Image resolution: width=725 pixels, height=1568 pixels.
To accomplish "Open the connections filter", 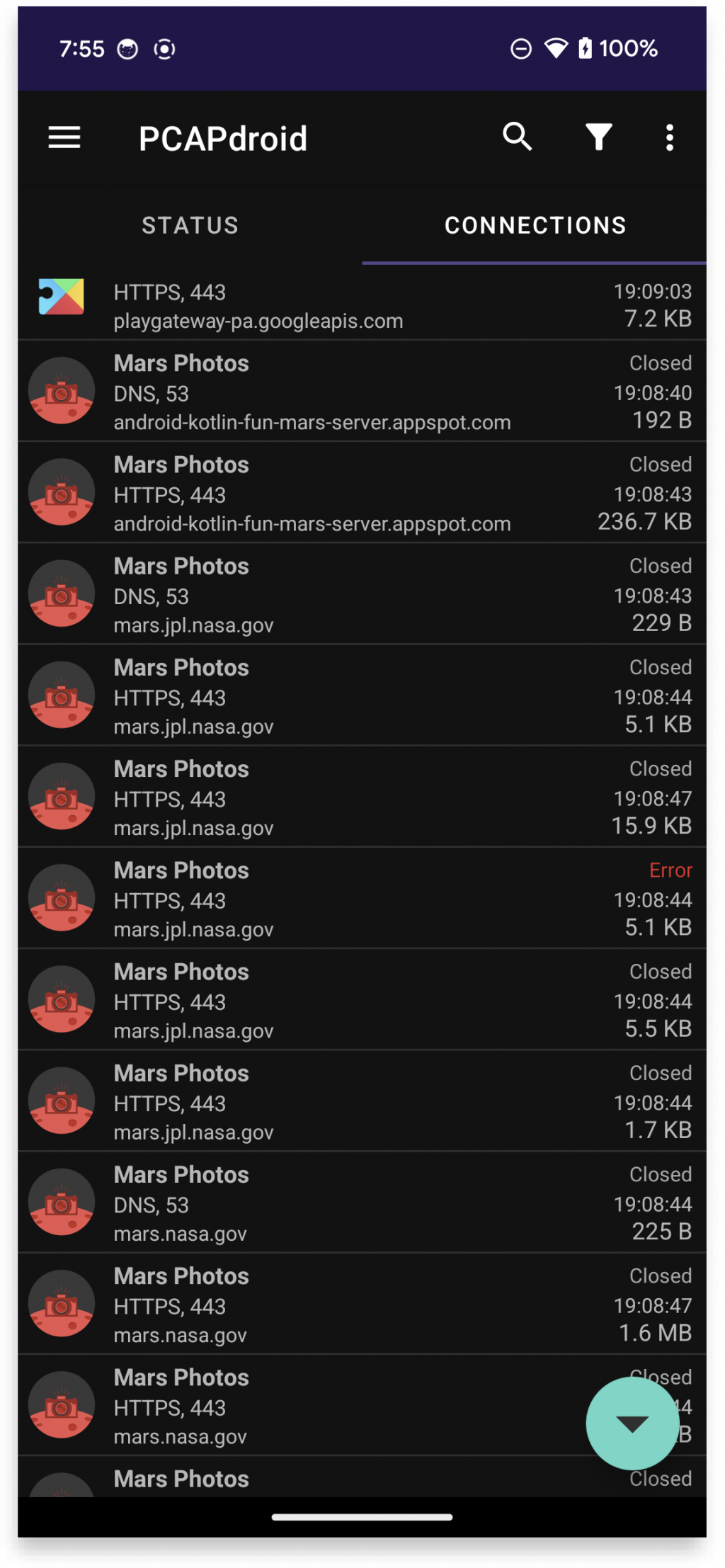I will [x=598, y=137].
